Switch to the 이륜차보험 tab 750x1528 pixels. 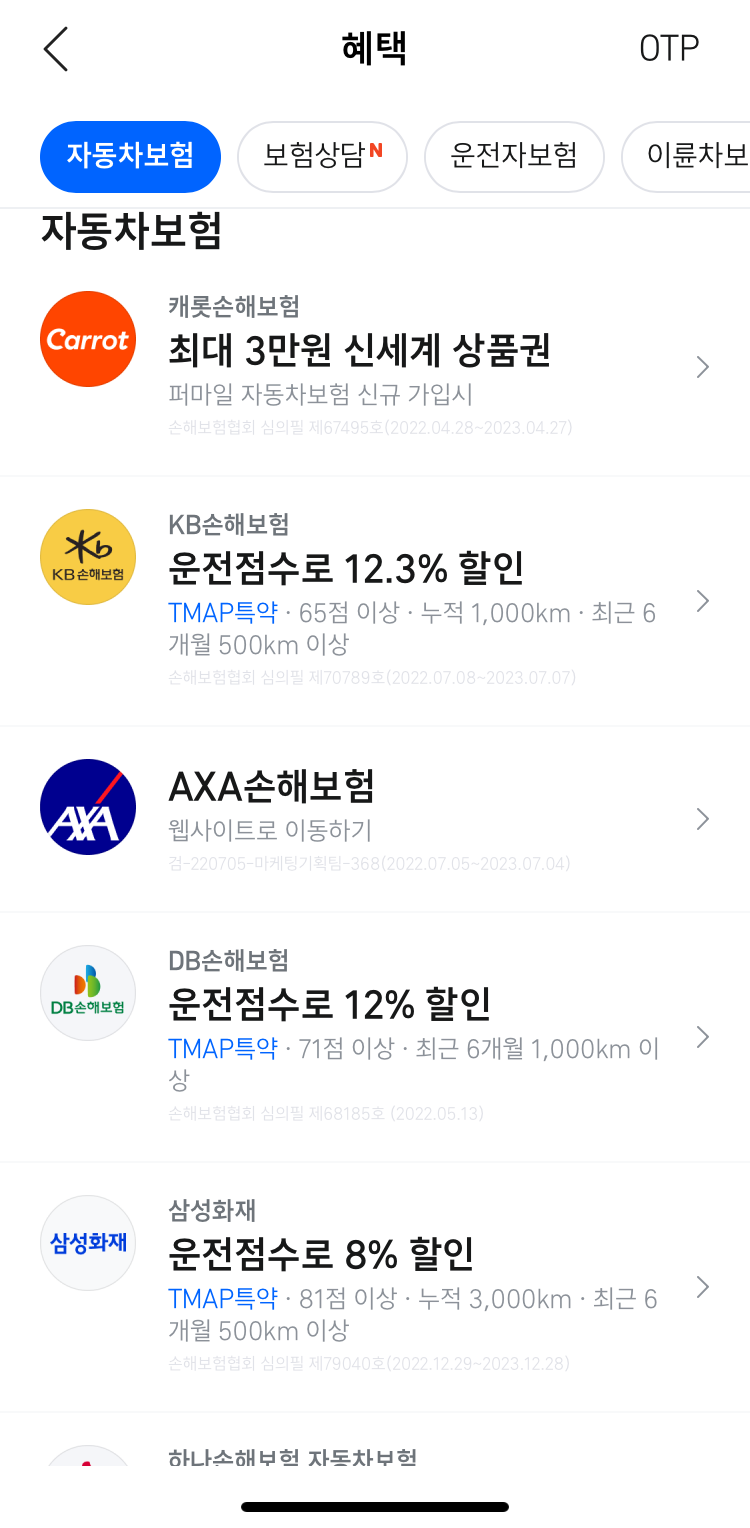tap(686, 156)
